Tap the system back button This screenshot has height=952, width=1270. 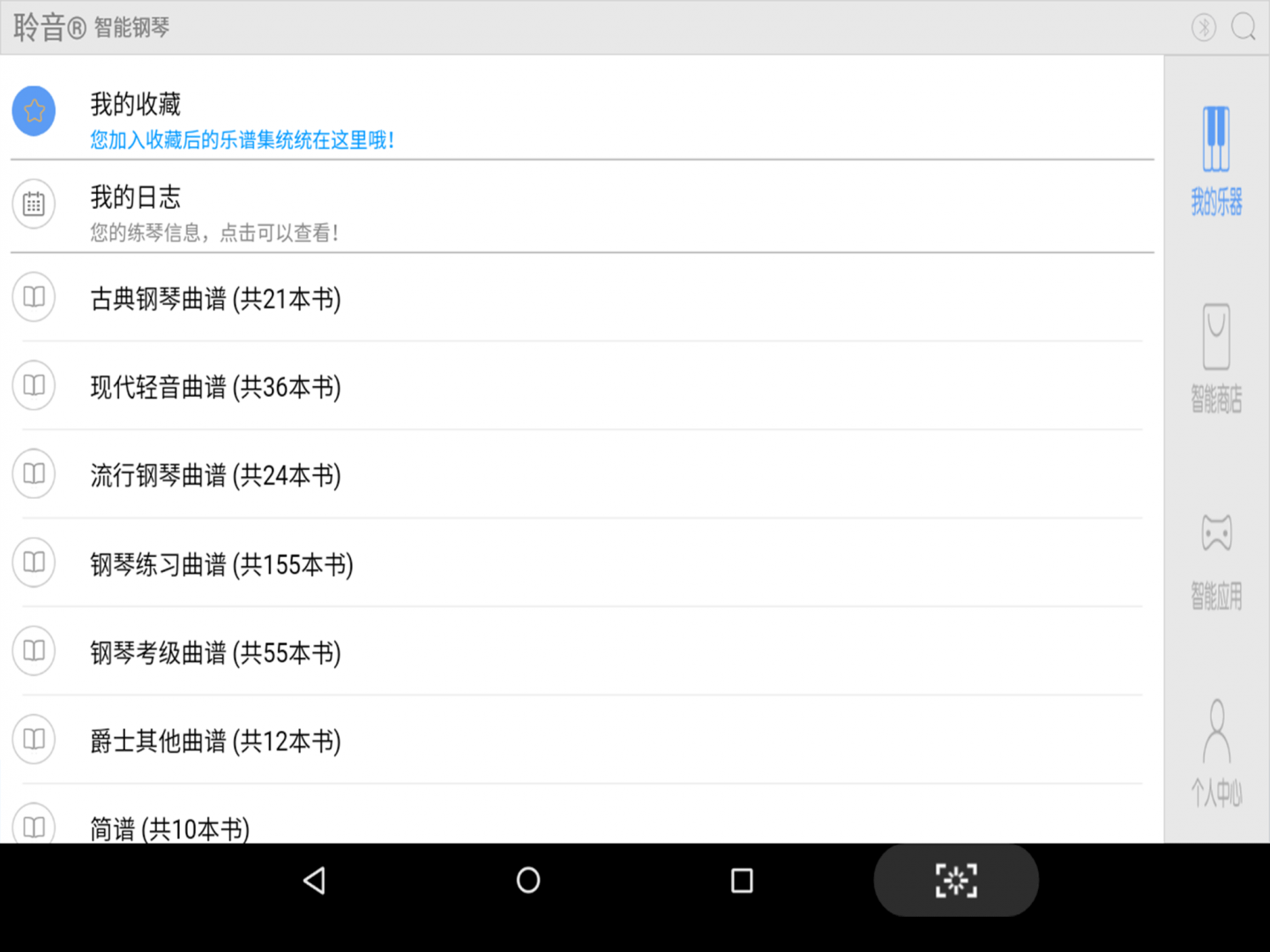(315, 880)
